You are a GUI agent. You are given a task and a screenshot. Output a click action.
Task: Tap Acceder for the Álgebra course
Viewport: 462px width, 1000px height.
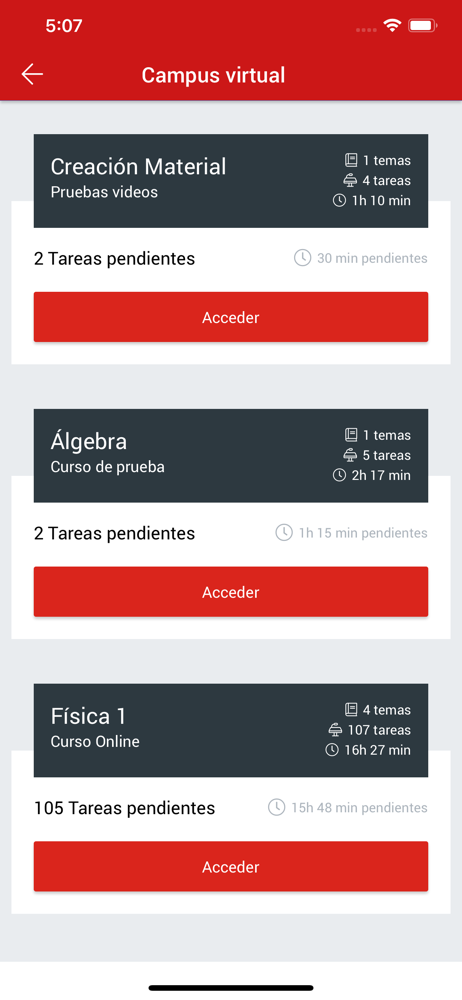coord(231,592)
